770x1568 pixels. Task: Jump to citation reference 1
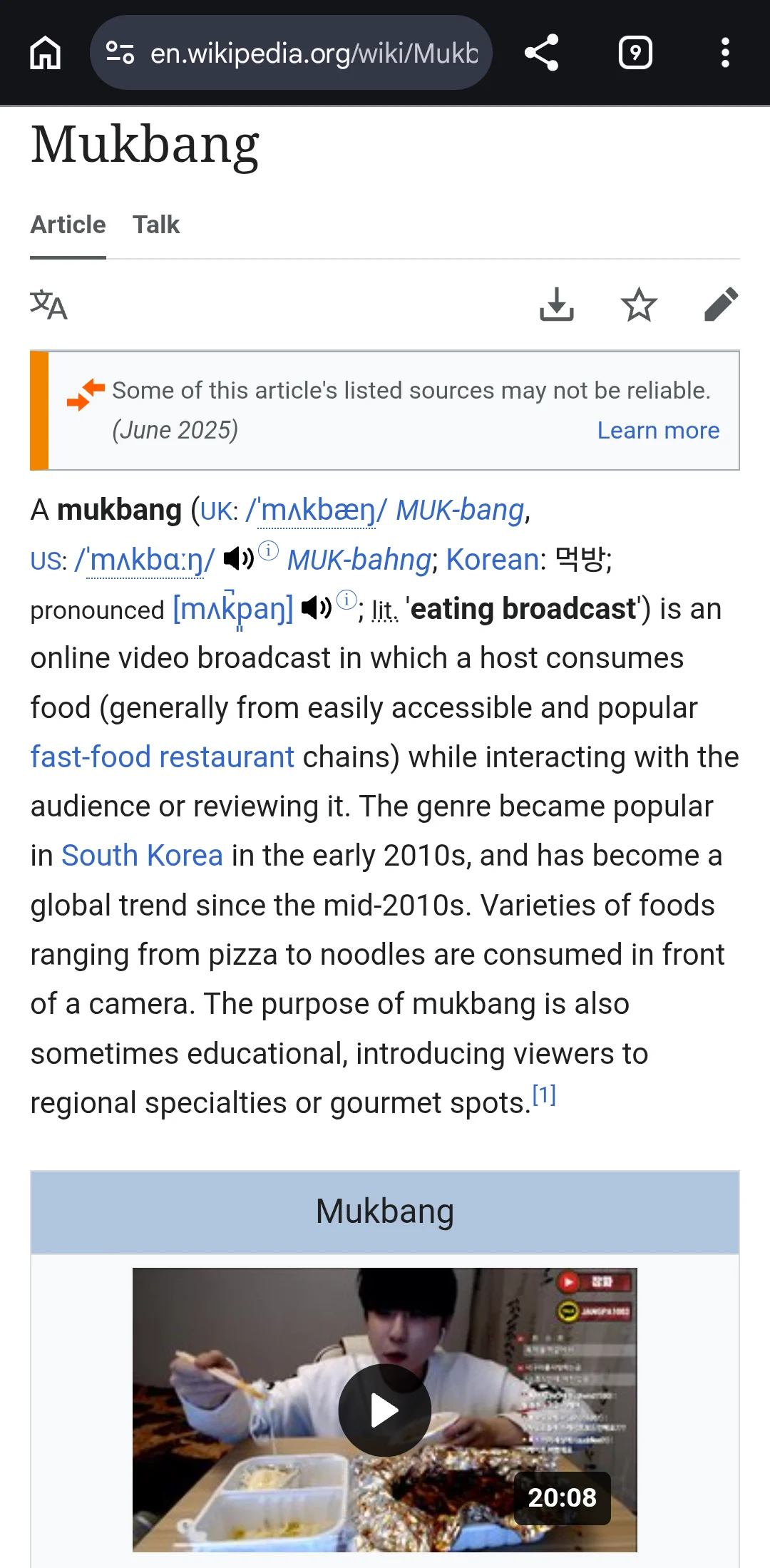tap(544, 1095)
